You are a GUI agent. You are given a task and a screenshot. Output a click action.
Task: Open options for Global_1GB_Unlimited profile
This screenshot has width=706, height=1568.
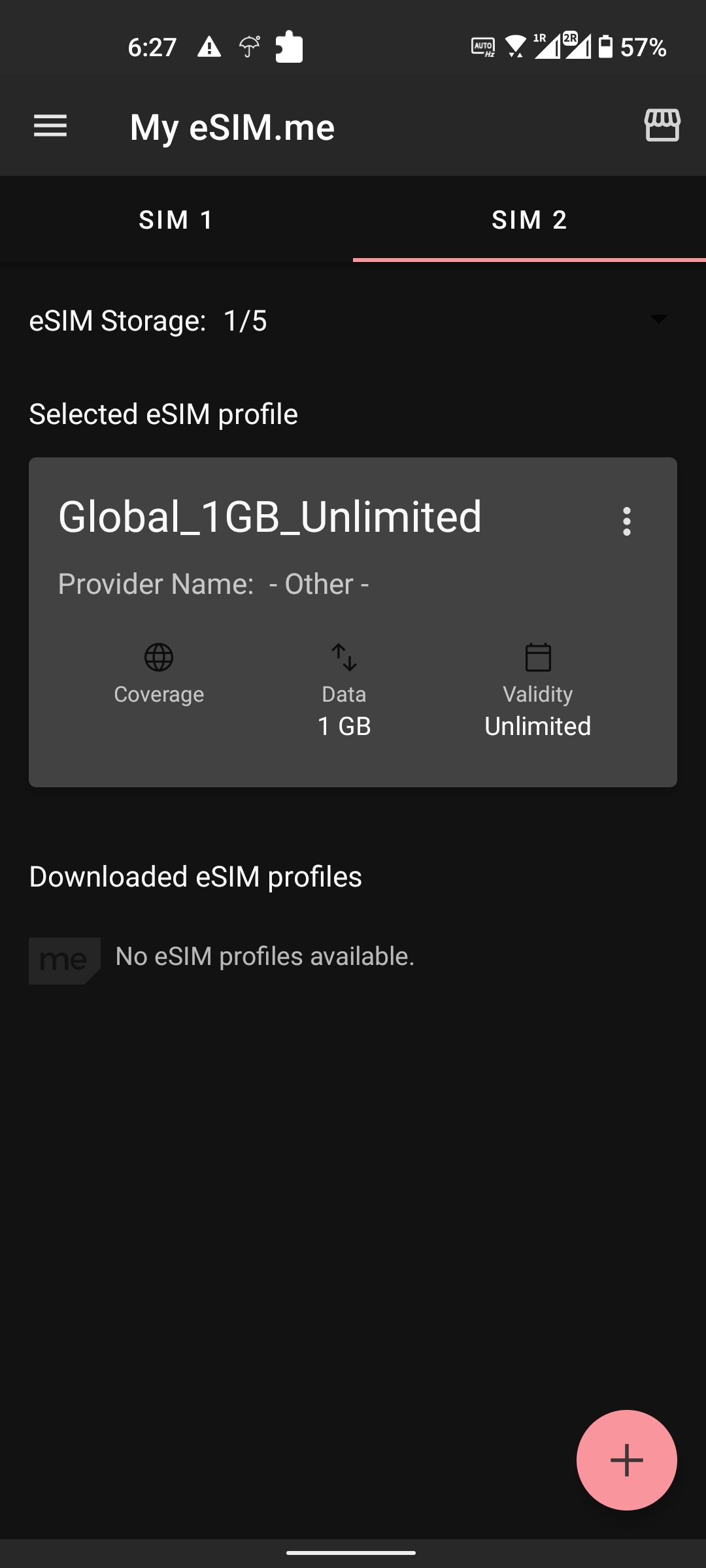pyautogui.click(x=627, y=521)
